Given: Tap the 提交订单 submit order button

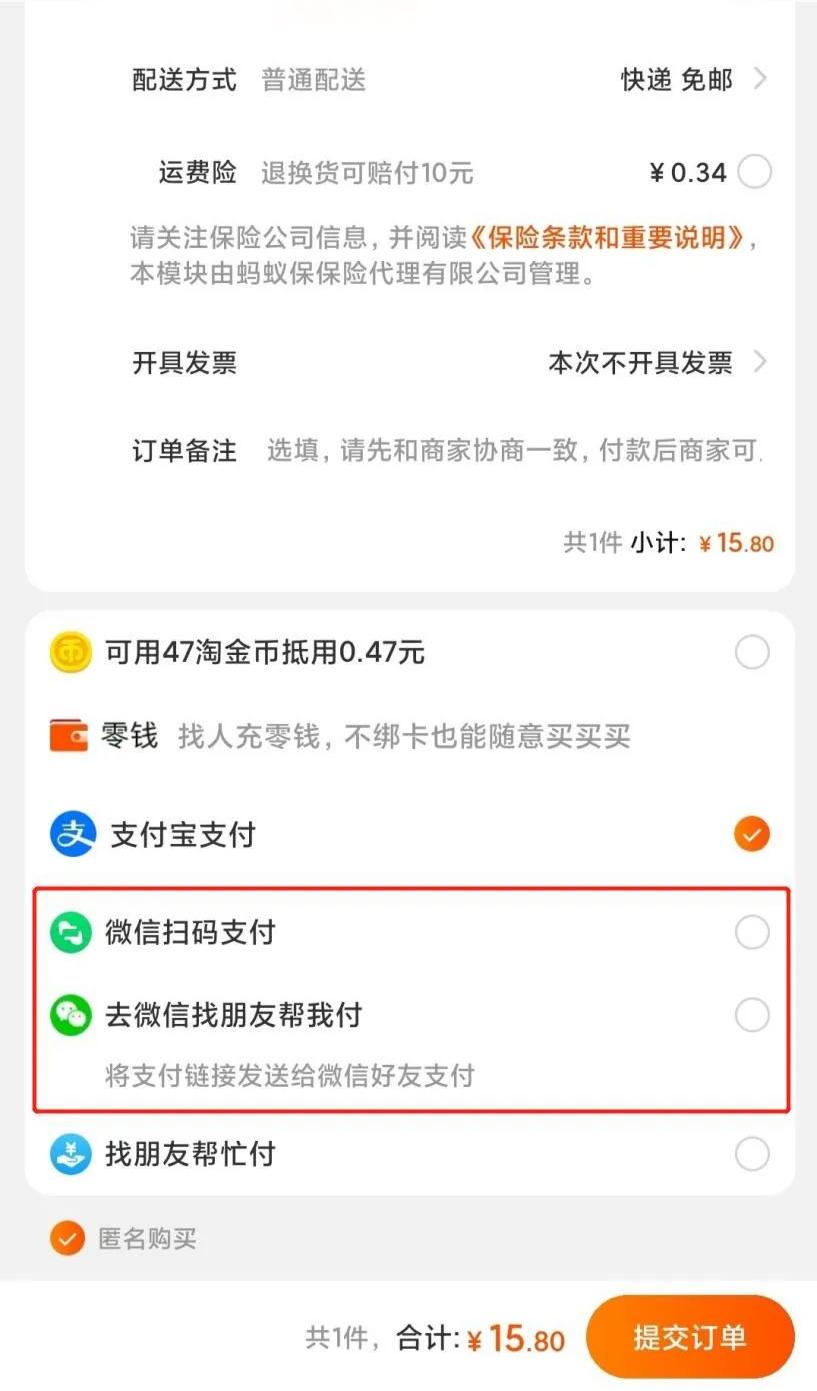Looking at the screenshot, I should (690, 1336).
